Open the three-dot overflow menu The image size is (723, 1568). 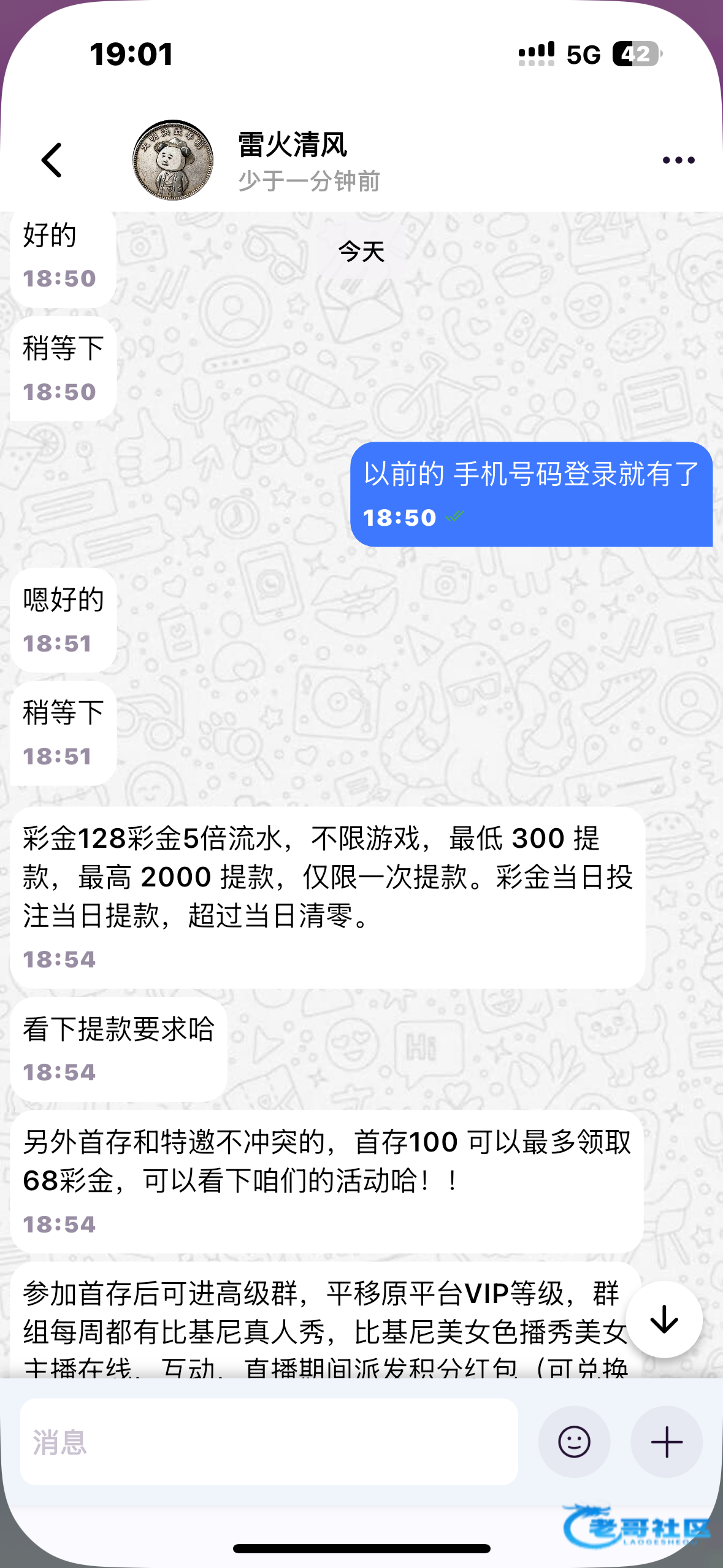[678, 161]
